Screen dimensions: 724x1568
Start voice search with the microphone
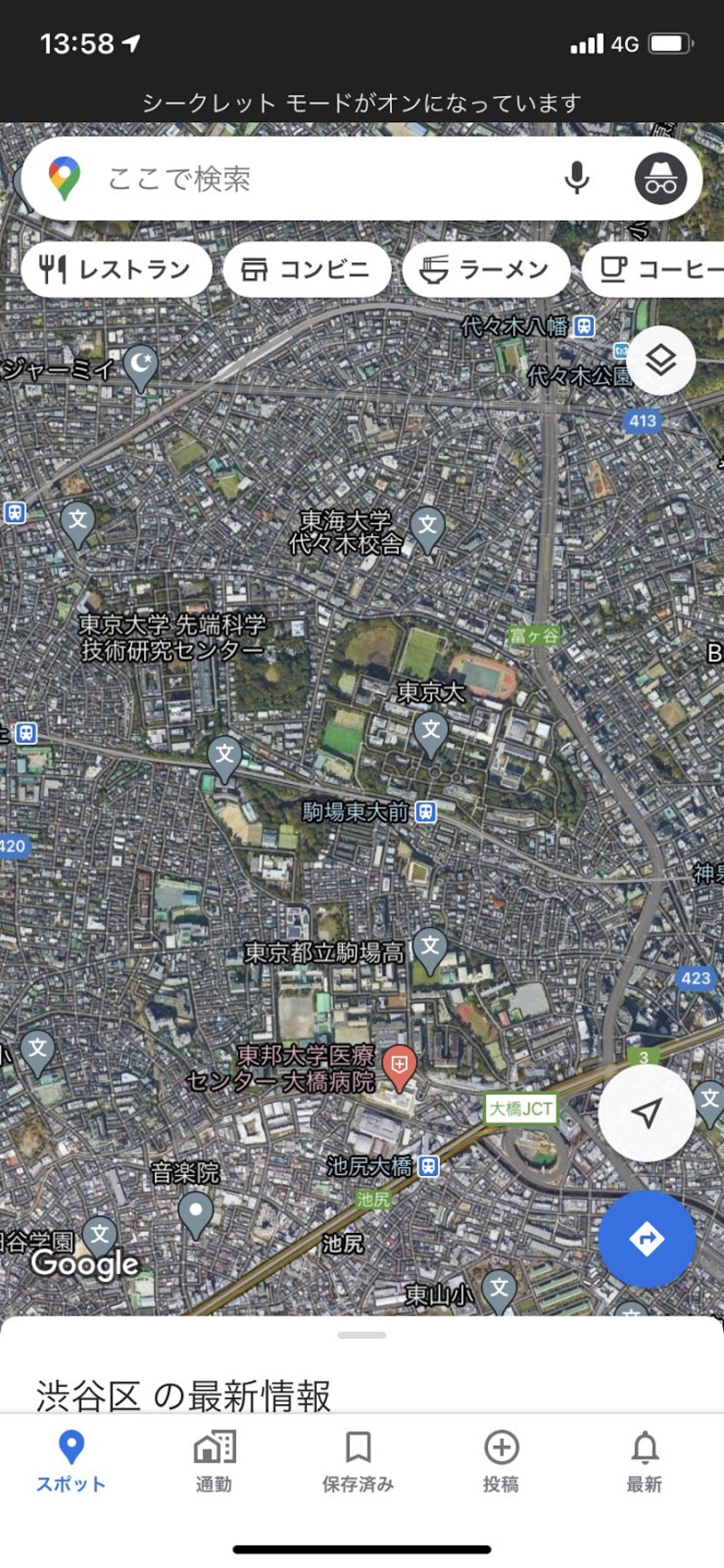(x=576, y=178)
